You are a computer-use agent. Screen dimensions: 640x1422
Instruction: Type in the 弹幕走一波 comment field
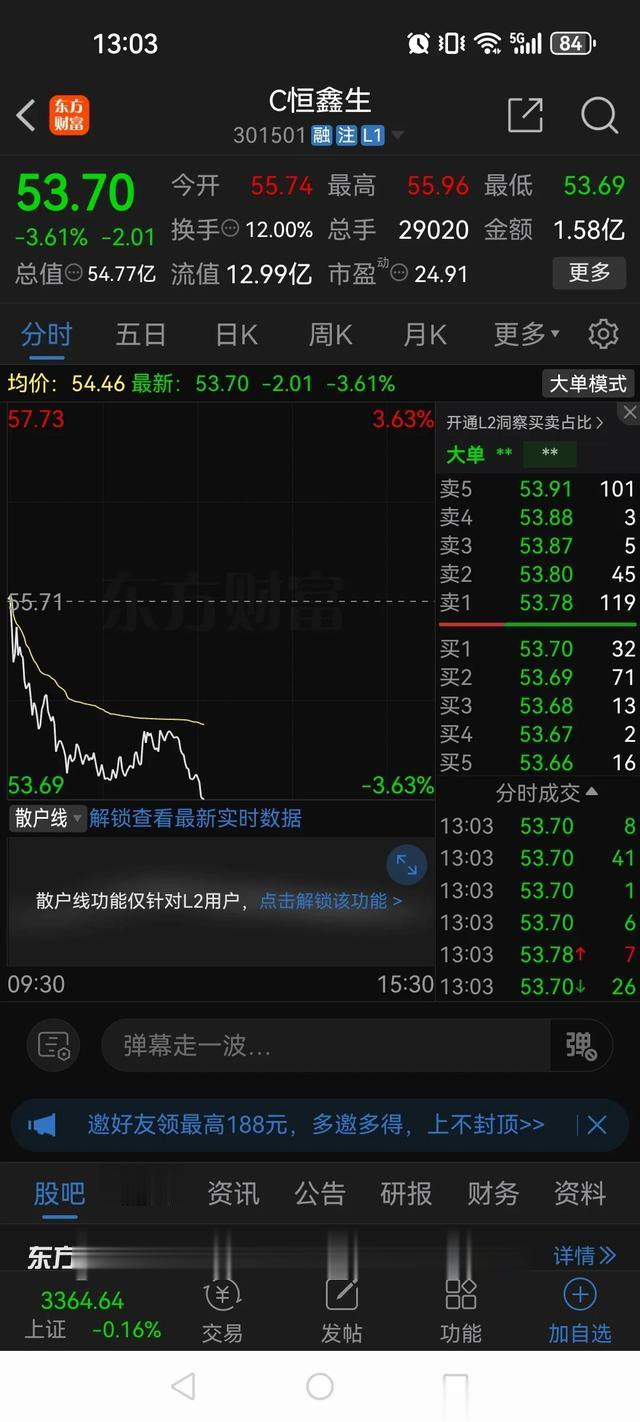tap(326, 1046)
